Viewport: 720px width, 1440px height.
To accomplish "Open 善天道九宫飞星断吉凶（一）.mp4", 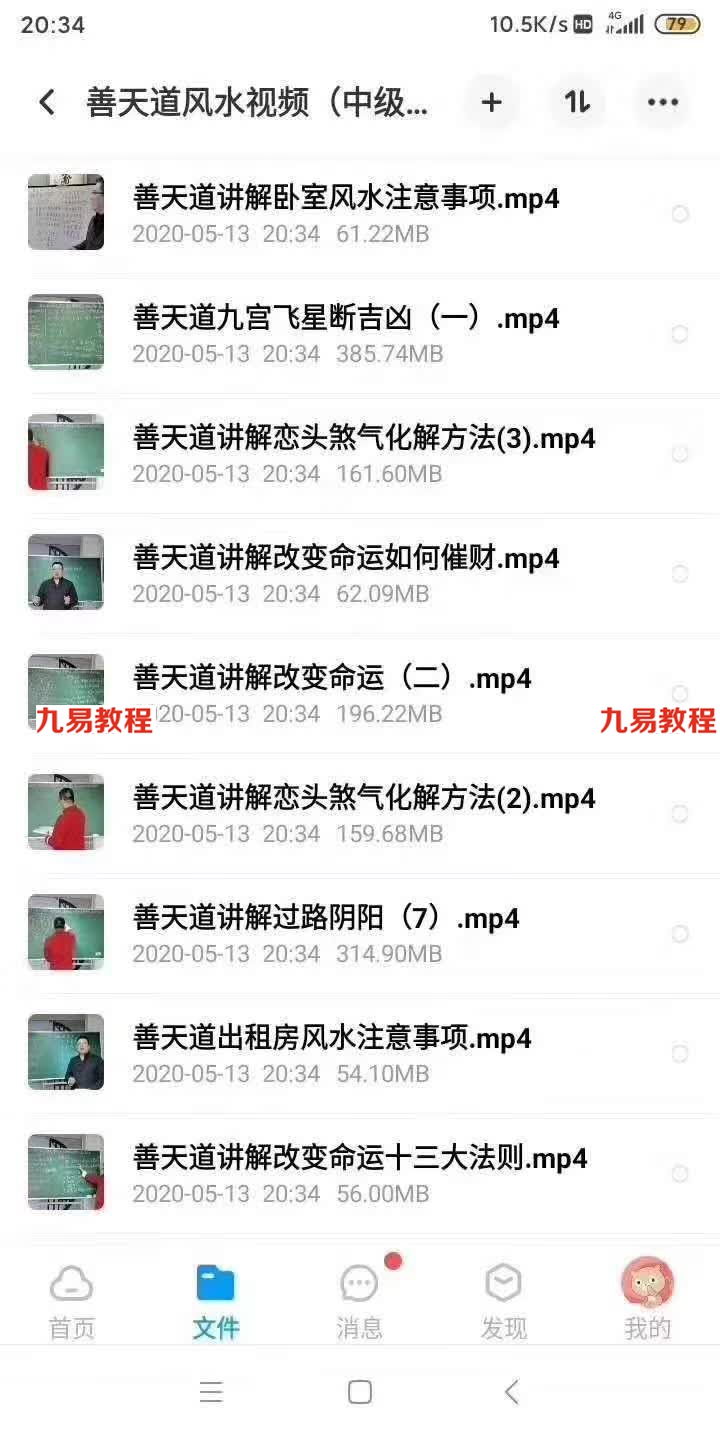I will pyautogui.click(x=360, y=334).
